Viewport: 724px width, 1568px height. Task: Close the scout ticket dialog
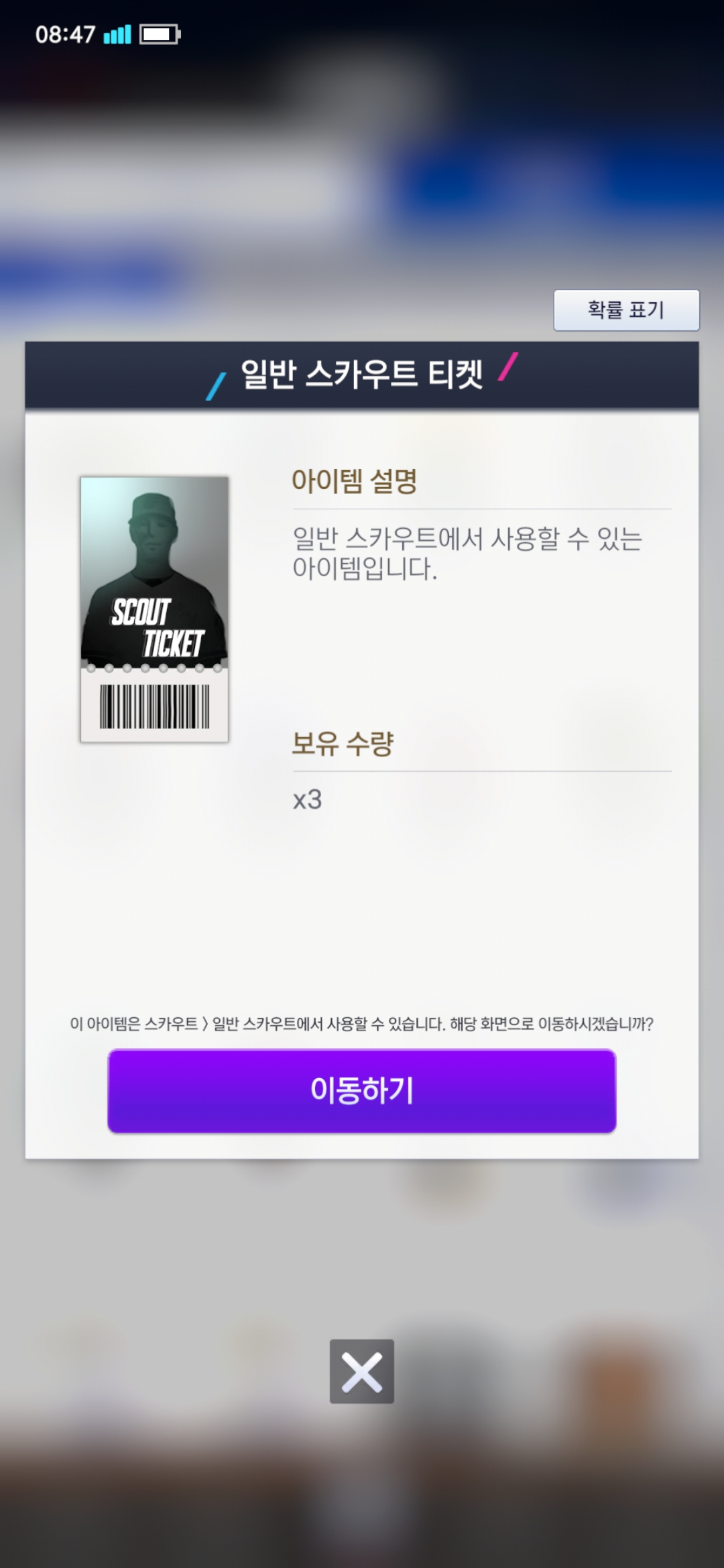click(x=362, y=1371)
